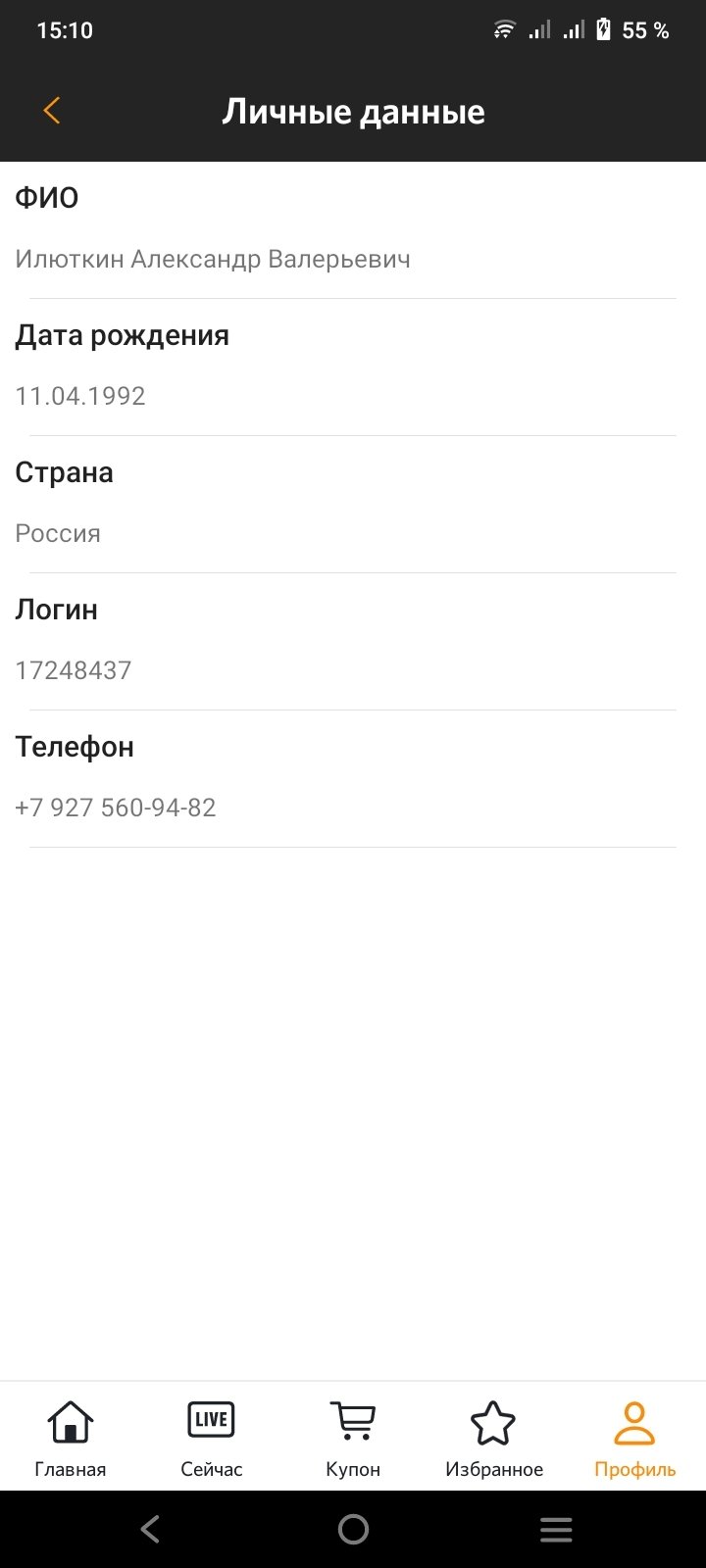This screenshot has height=1568, width=706.
Task: Open the Сейчас live tab
Action: (x=211, y=1437)
